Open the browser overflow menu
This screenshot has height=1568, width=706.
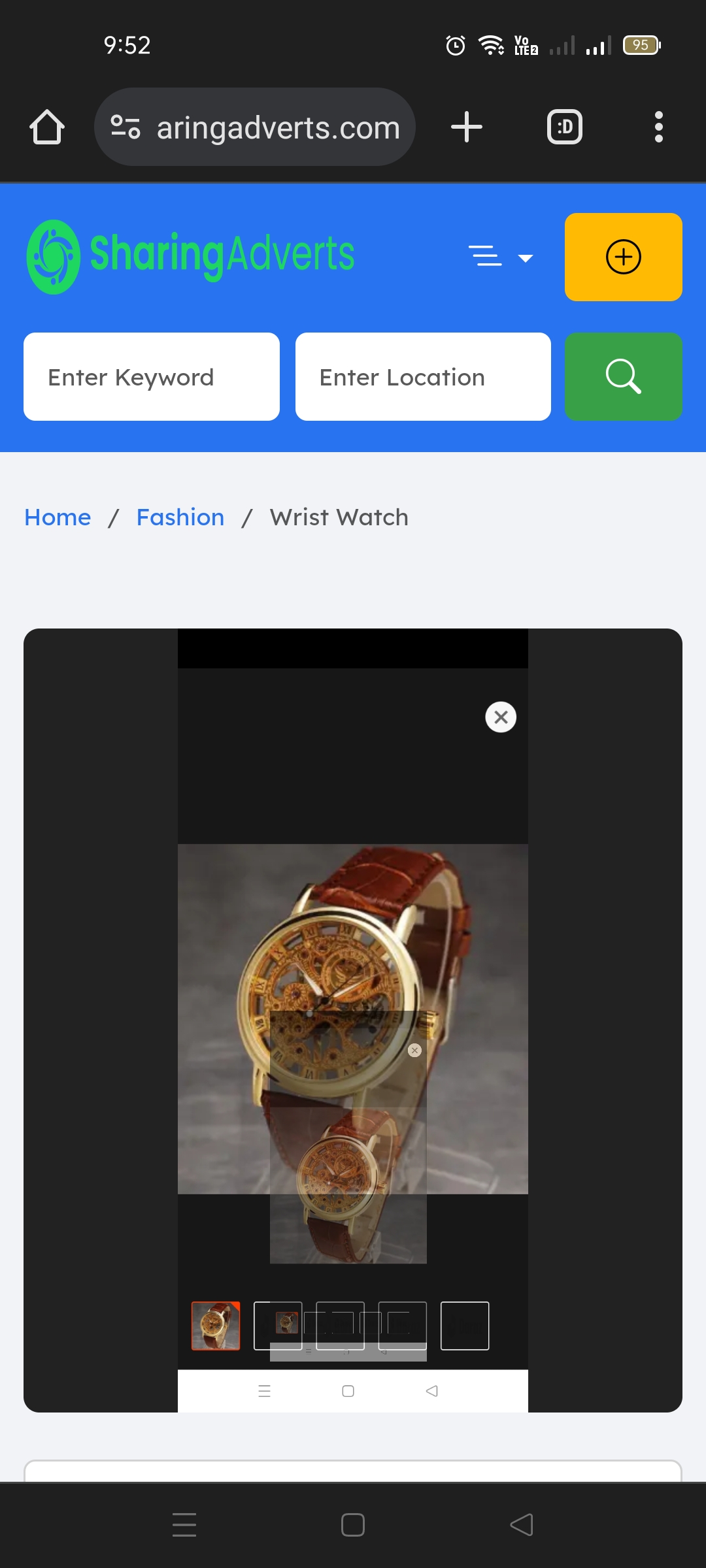[658, 127]
